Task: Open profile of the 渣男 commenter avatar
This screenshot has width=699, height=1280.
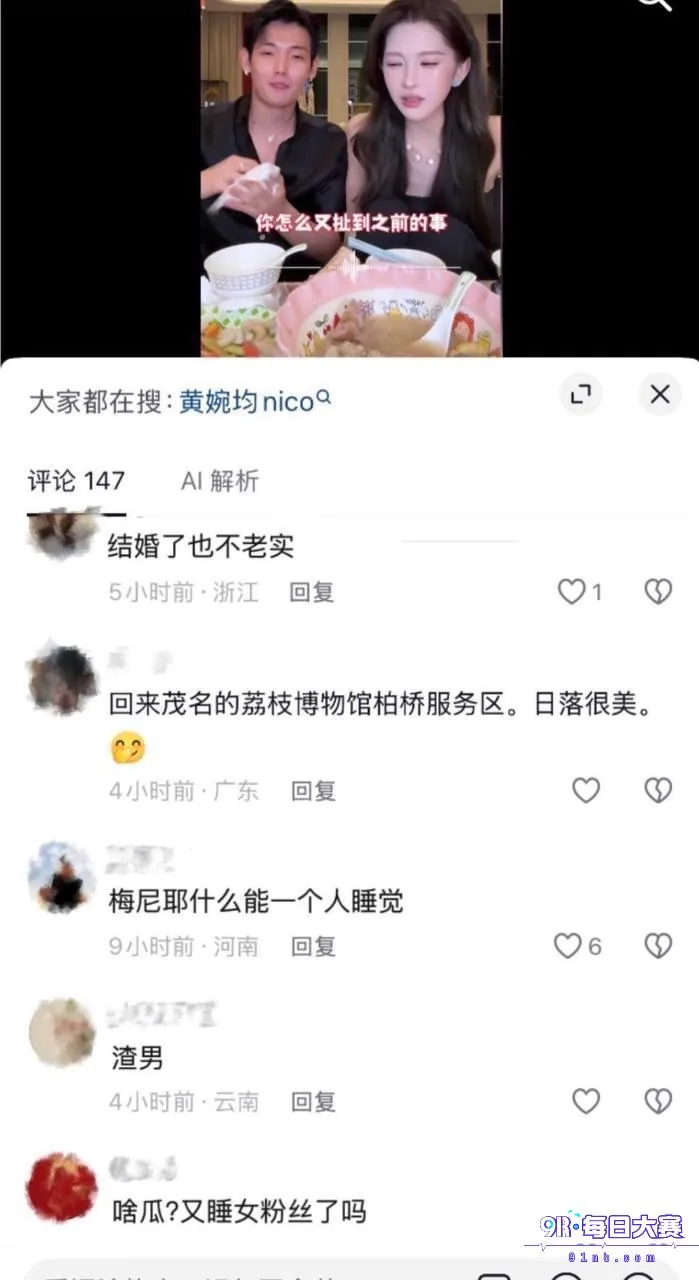Action: [x=62, y=1032]
